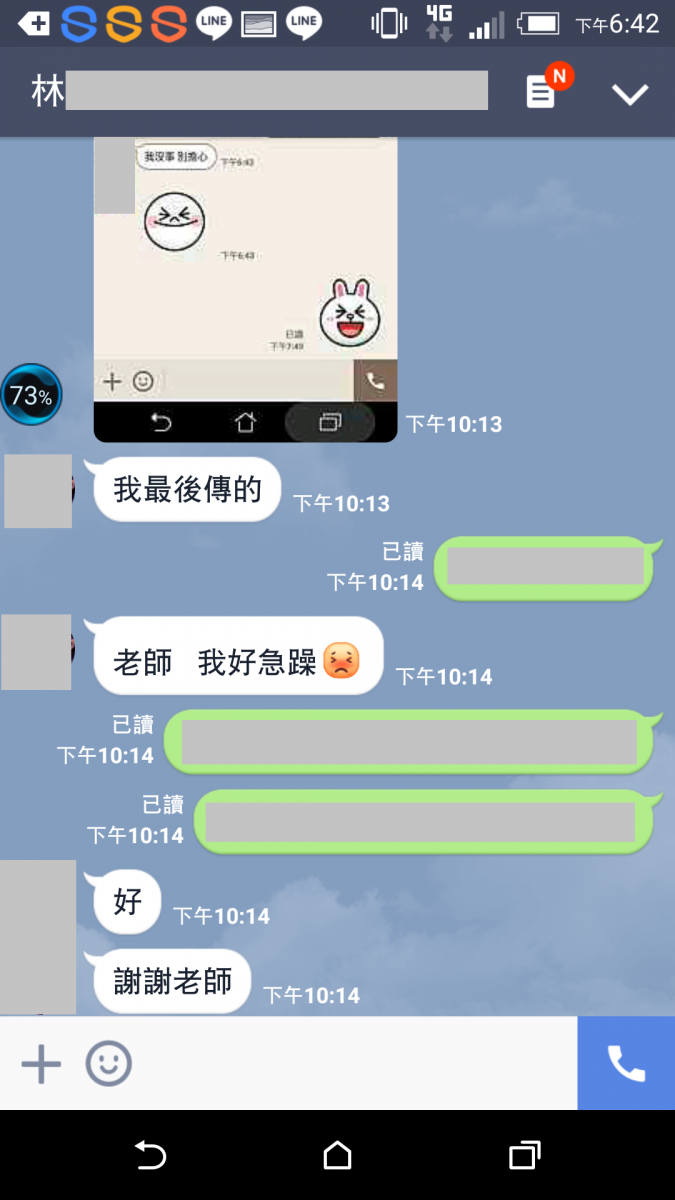Screen dimensions: 675x1200
Task: Tap the floating 73% battery bubble
Action: (31, 395)
